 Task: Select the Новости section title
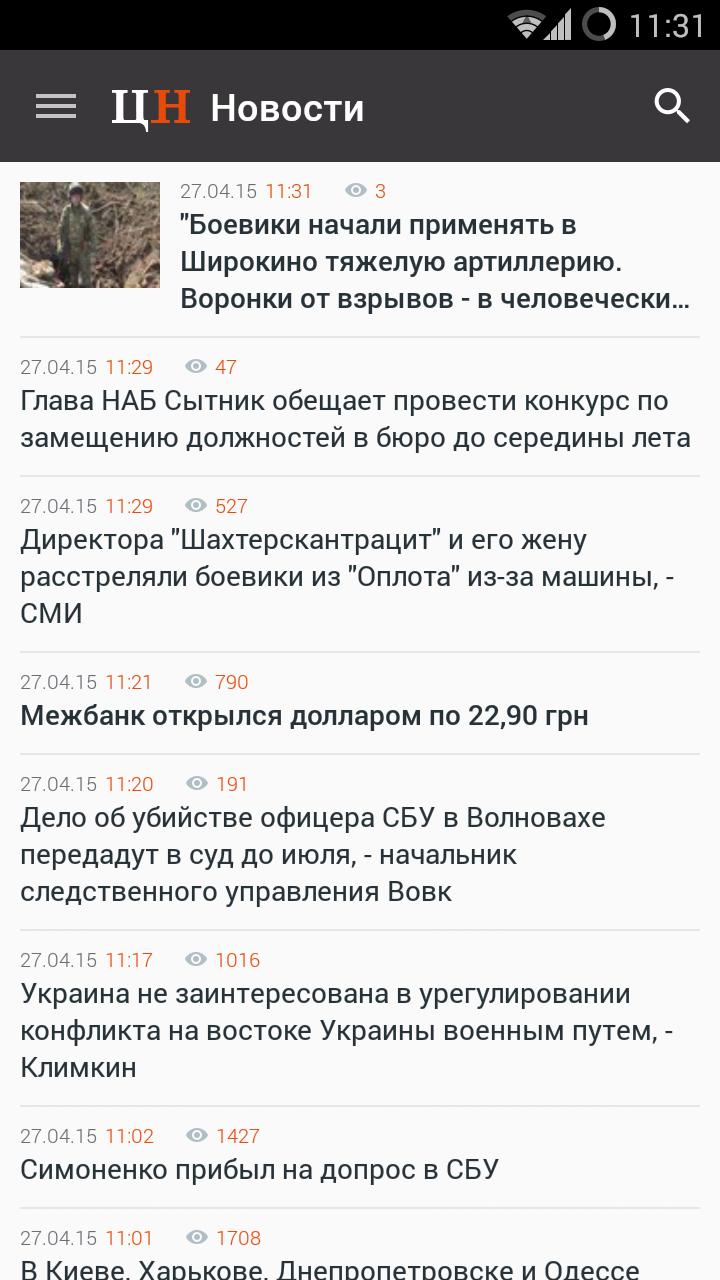[x=286, y=108]
